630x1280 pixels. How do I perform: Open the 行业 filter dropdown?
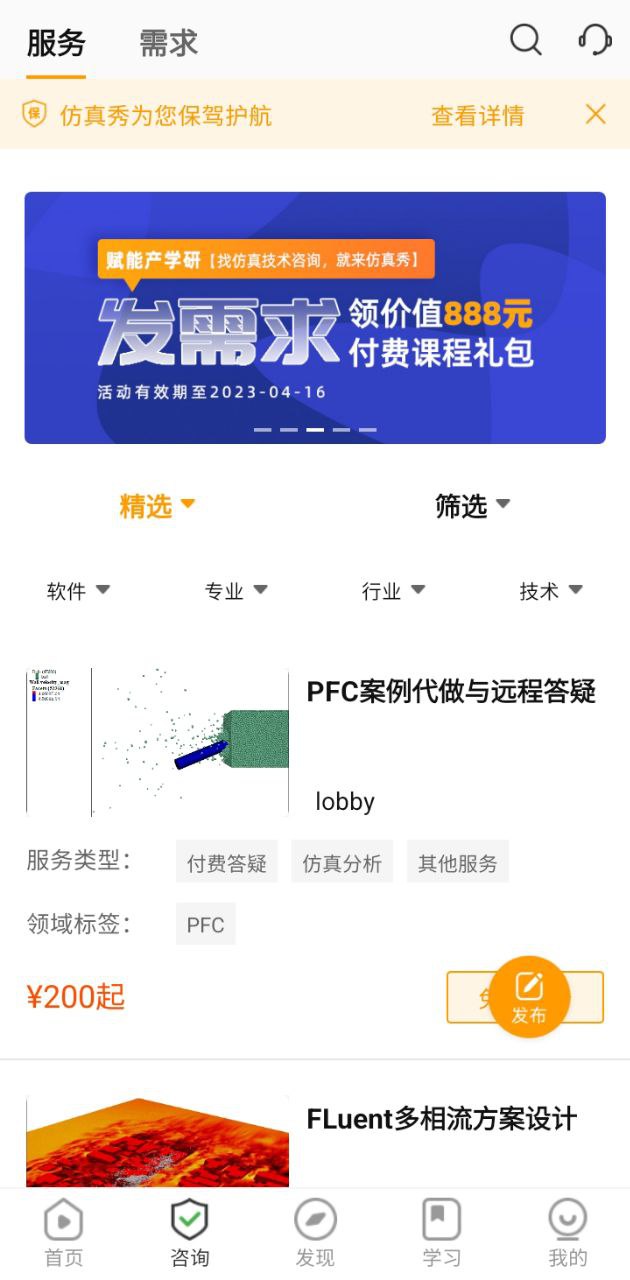point(393,591)
